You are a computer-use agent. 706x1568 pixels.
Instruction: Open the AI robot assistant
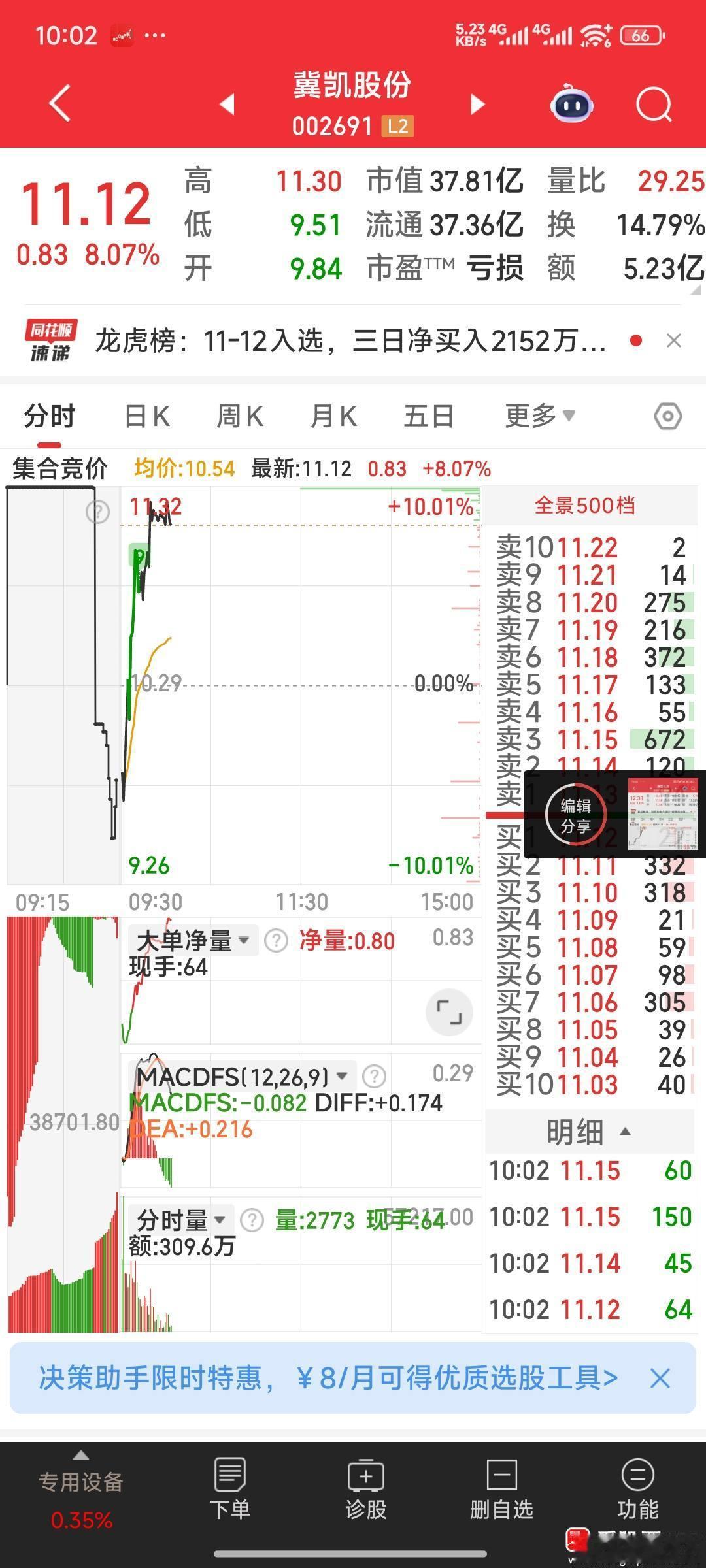pyautogui.click(x=571, y=105)
